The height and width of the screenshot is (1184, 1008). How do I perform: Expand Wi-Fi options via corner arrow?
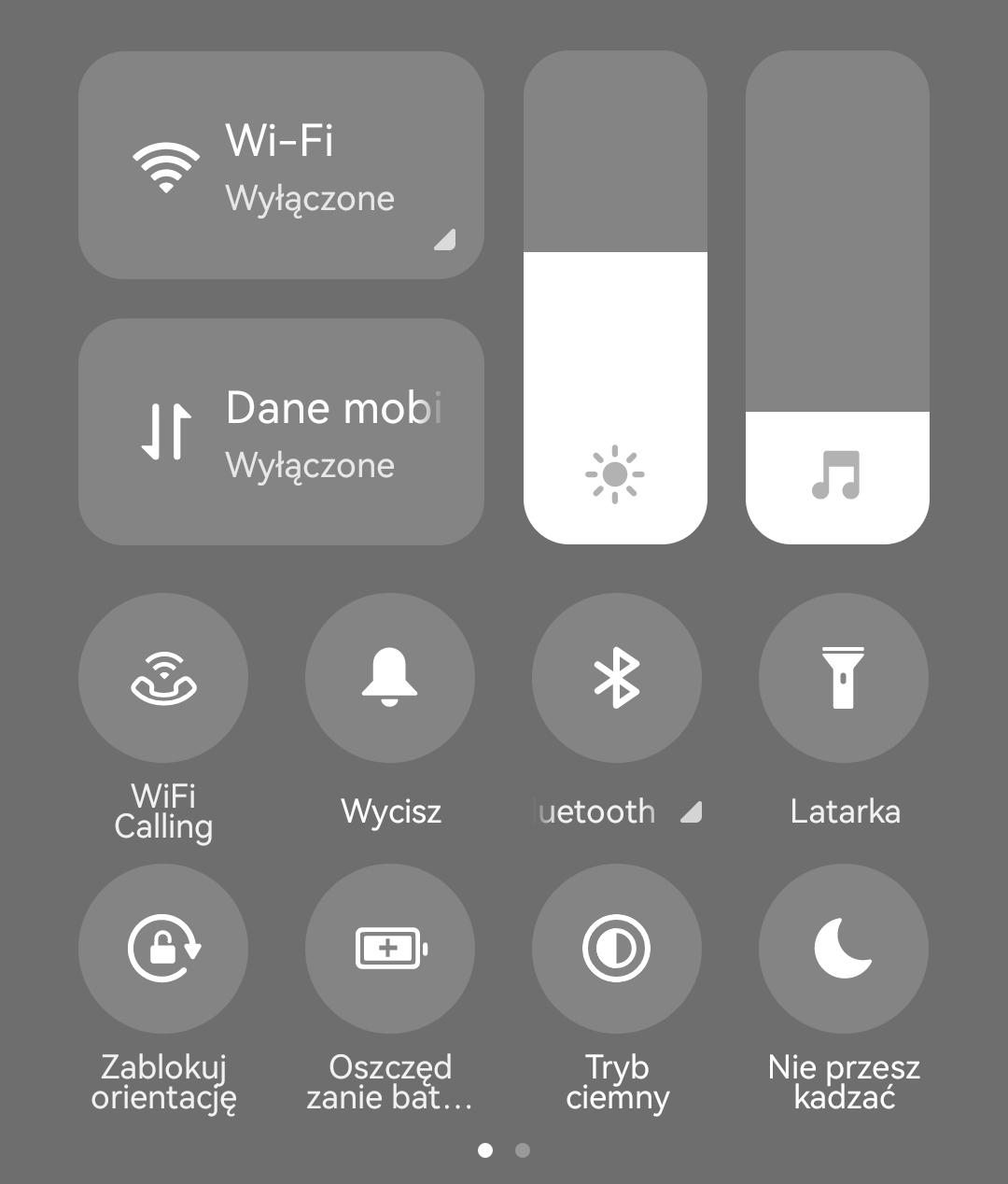(445, 240)
